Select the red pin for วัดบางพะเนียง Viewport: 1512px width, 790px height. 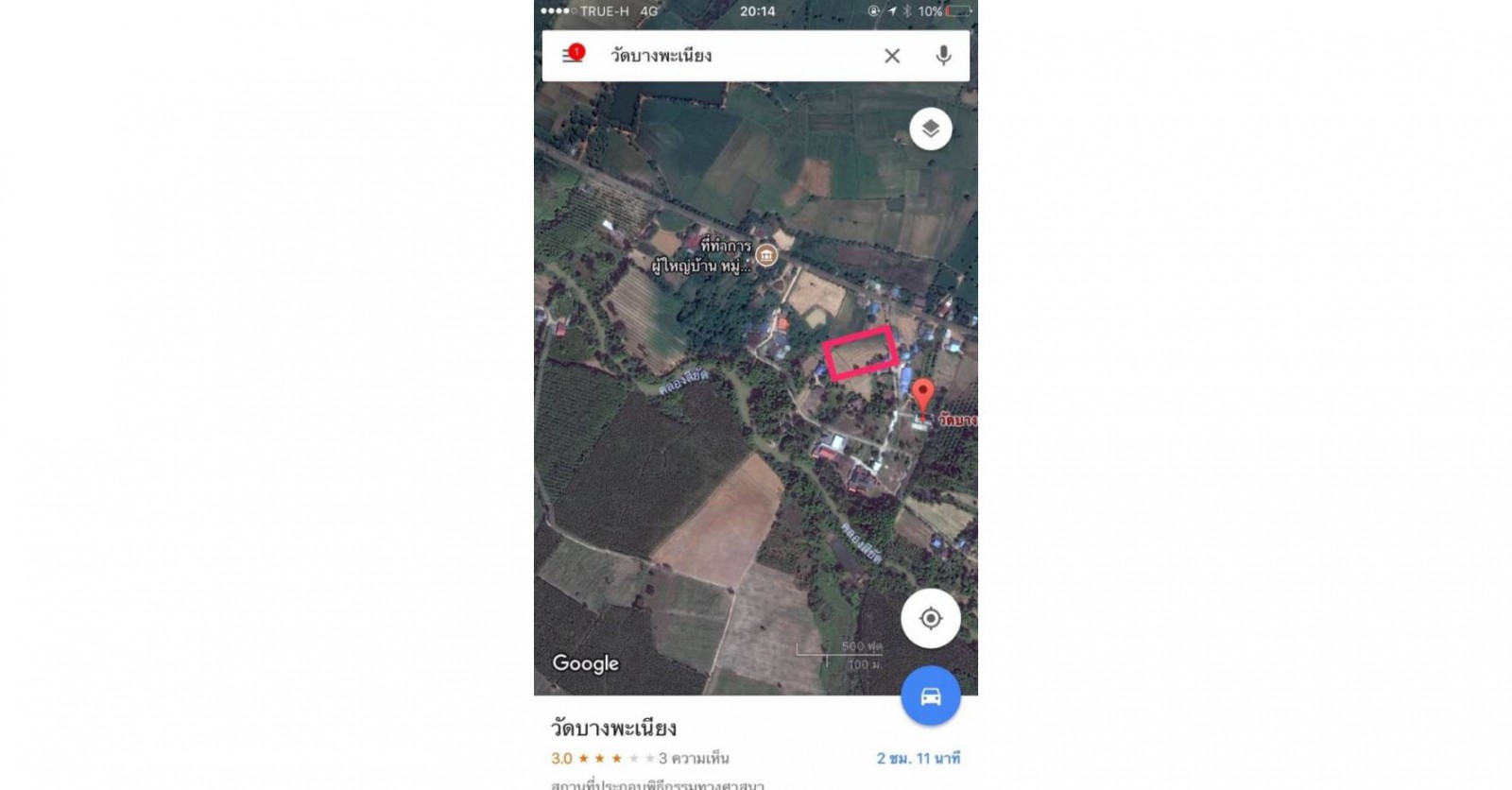[922, 396]
